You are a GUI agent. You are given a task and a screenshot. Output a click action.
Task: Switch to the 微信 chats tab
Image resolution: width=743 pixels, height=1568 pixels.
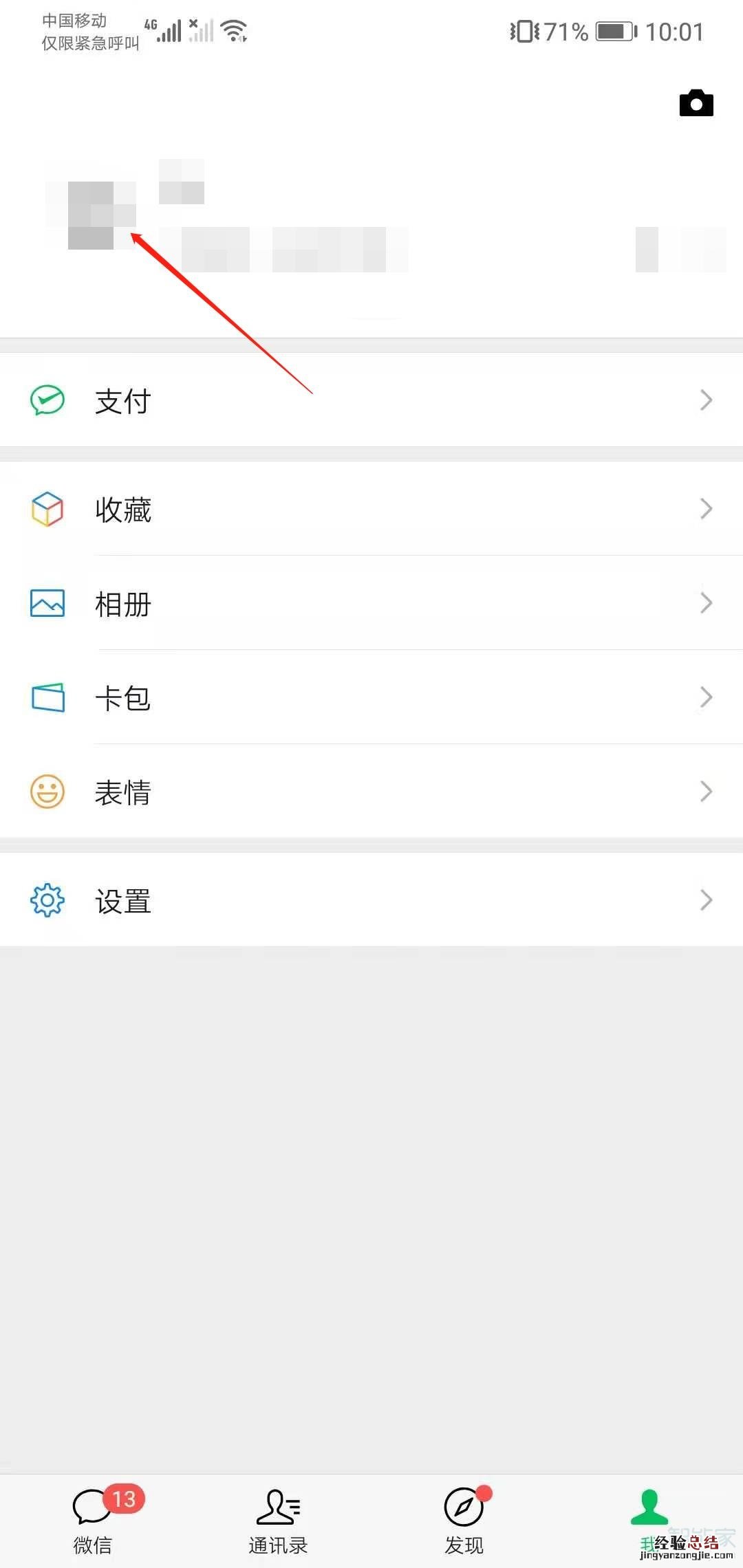(93, 1520)
